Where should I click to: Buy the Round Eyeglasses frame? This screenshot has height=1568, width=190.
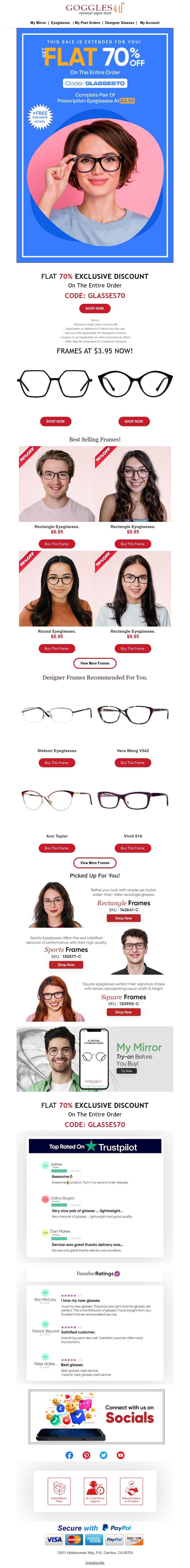click(56, 648)
